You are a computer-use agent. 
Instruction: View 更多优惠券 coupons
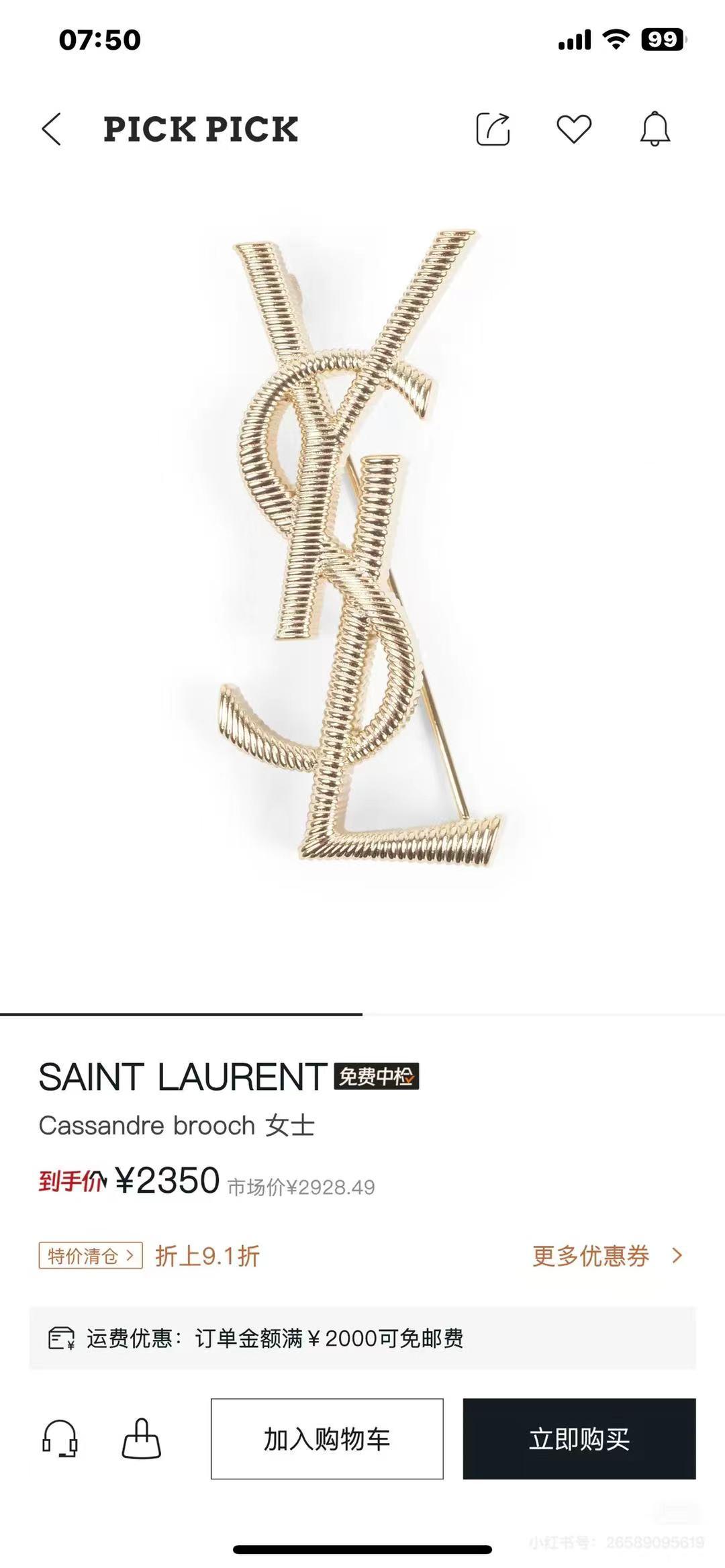point(606,1256)
